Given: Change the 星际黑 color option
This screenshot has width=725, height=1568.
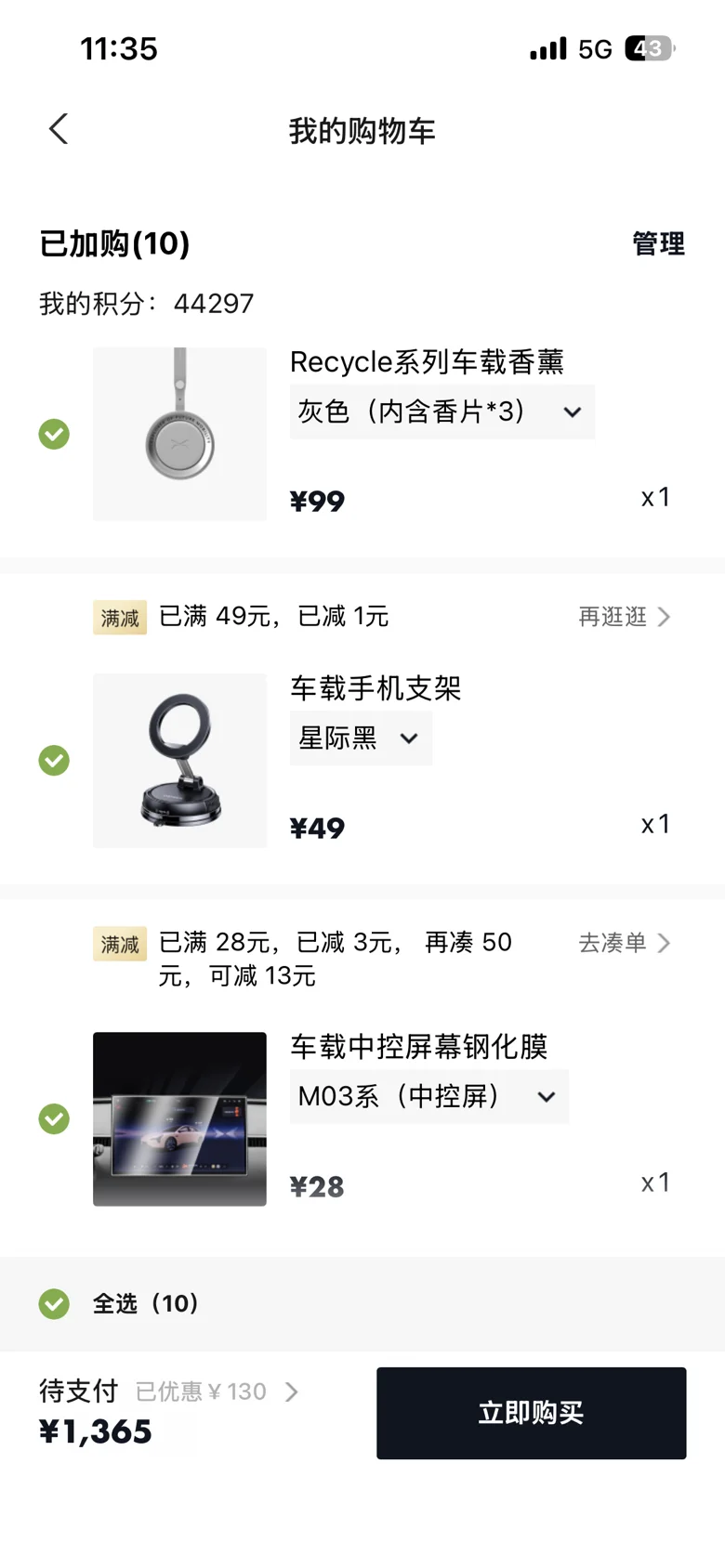Looking at the screenshot, I should pyautogui.click(x=361, y=738).
